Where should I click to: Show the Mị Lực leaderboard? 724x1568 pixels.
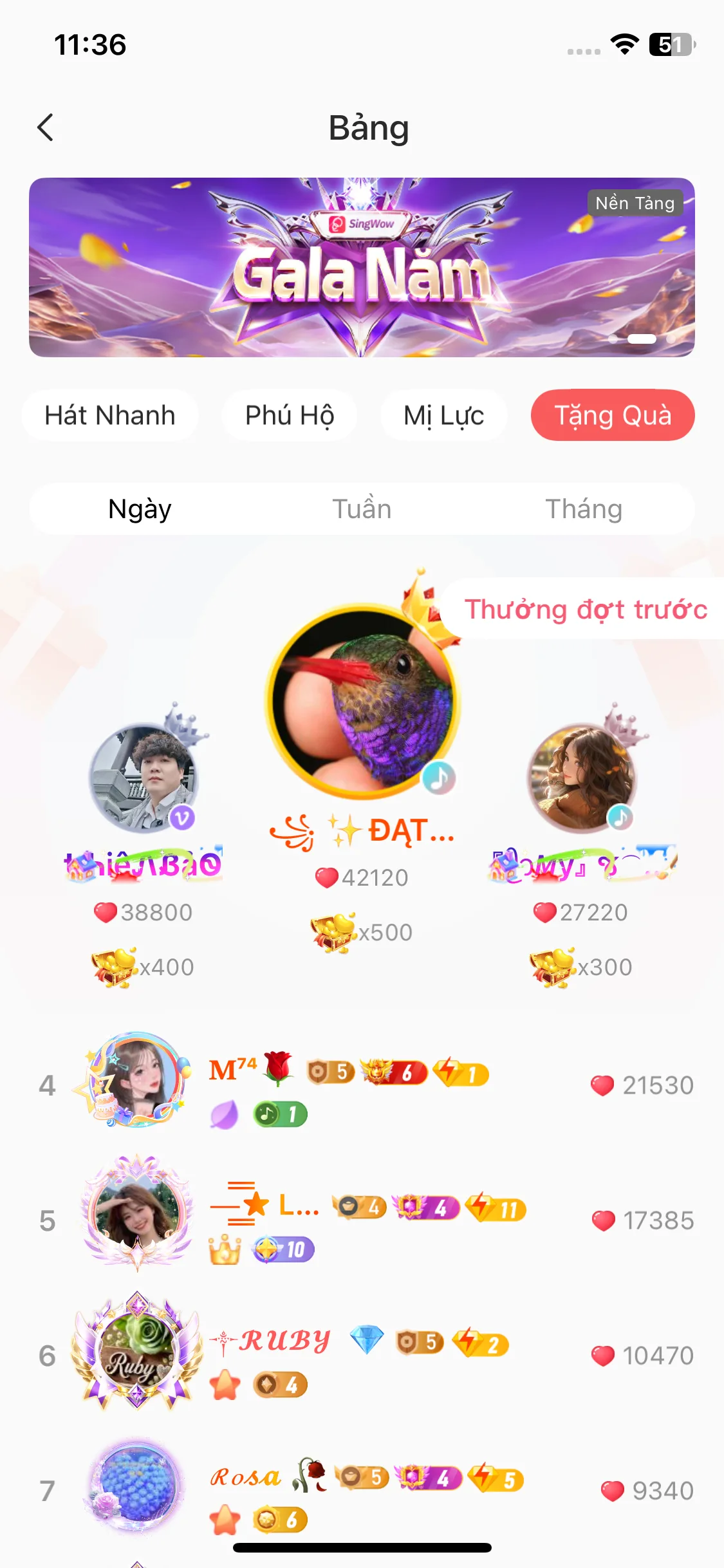point(443,415)
